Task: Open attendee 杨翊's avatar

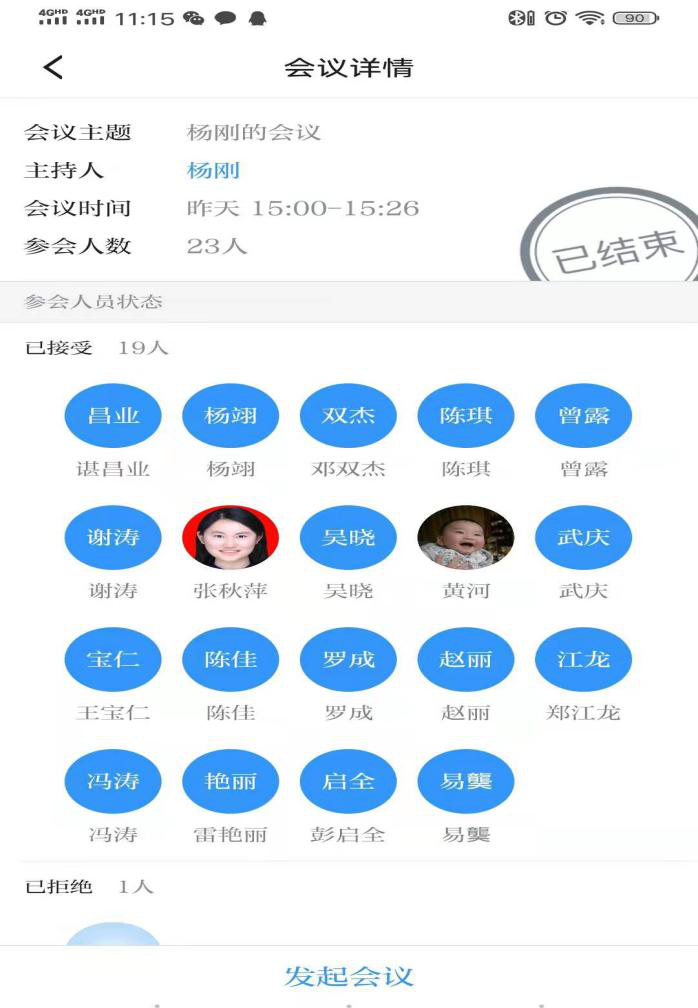Action: [x=231, y=416]
